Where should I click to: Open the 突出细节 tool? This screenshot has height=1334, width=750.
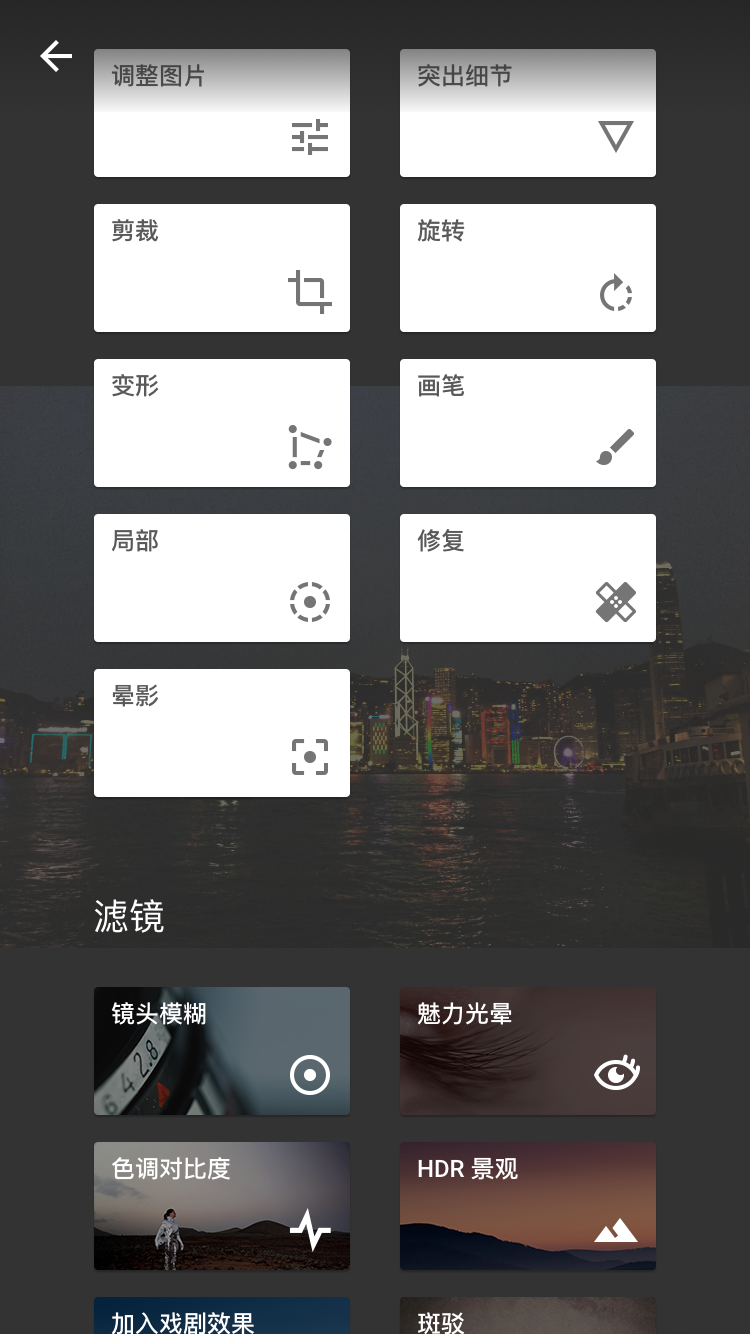[528, 113]
